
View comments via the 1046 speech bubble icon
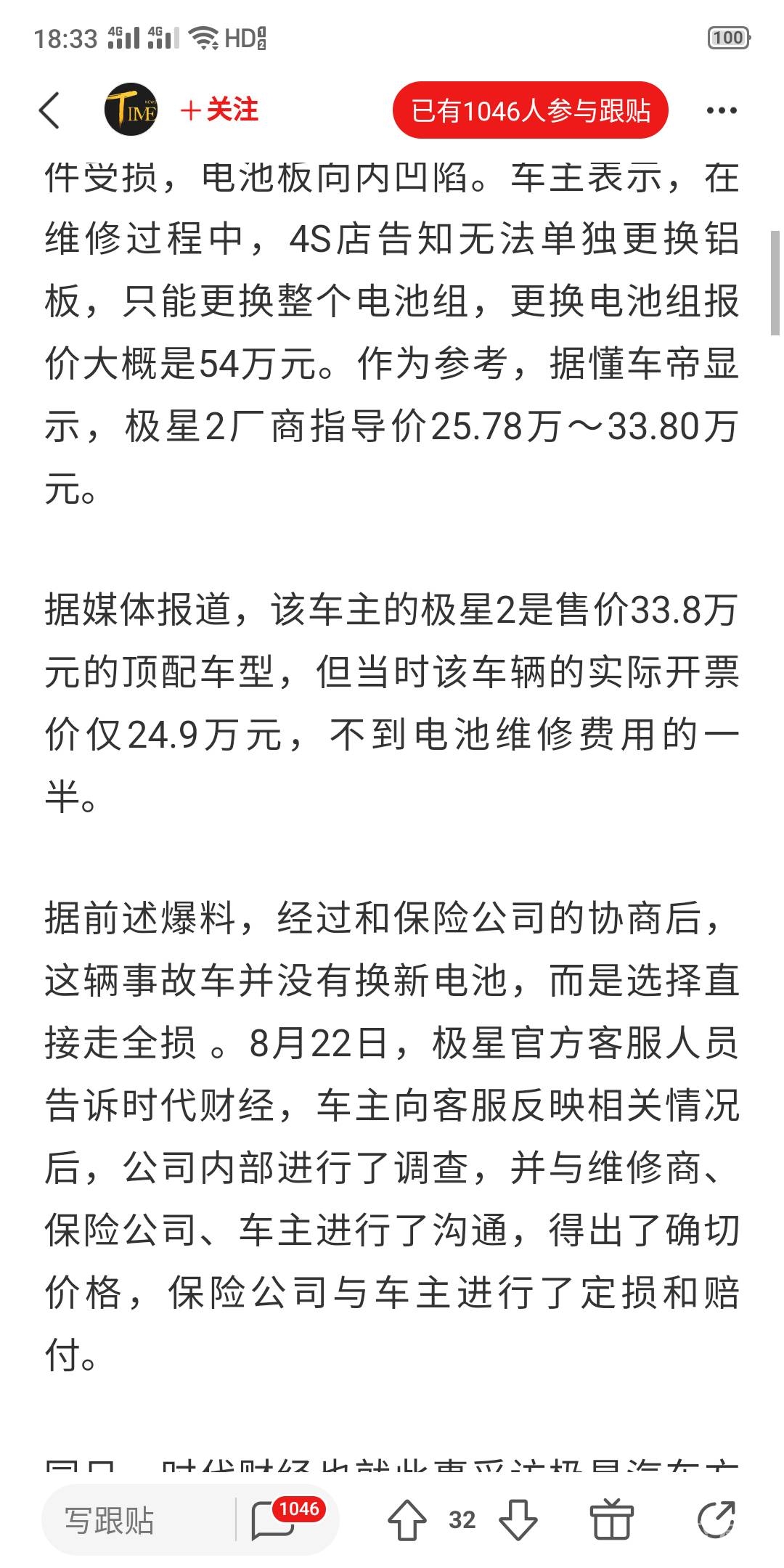(274, 1519)
